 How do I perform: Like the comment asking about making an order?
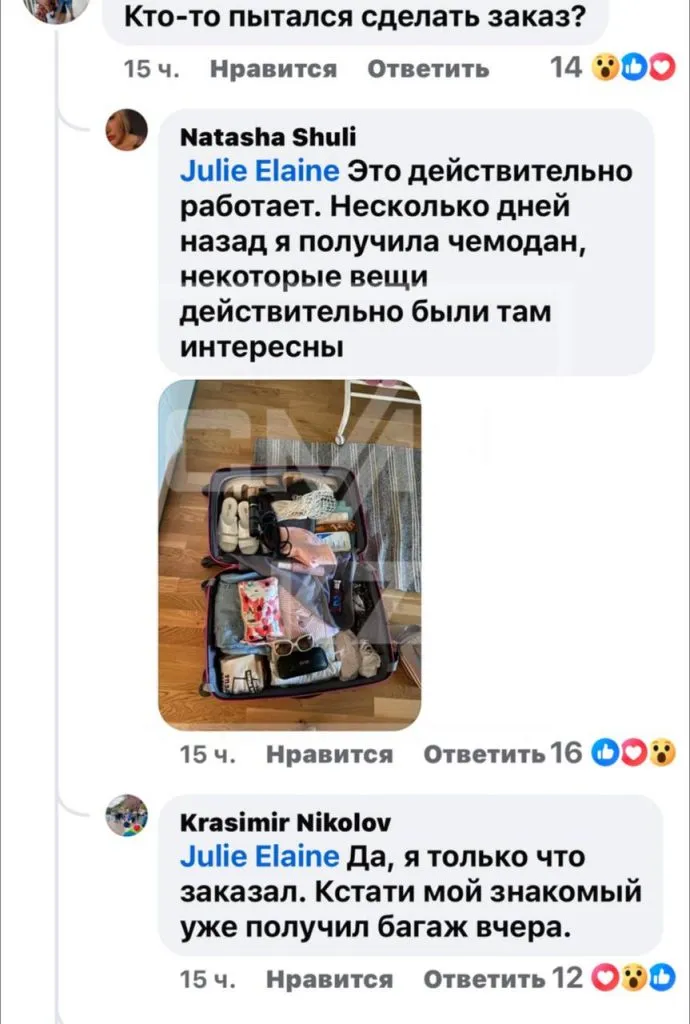coord(273,69)
